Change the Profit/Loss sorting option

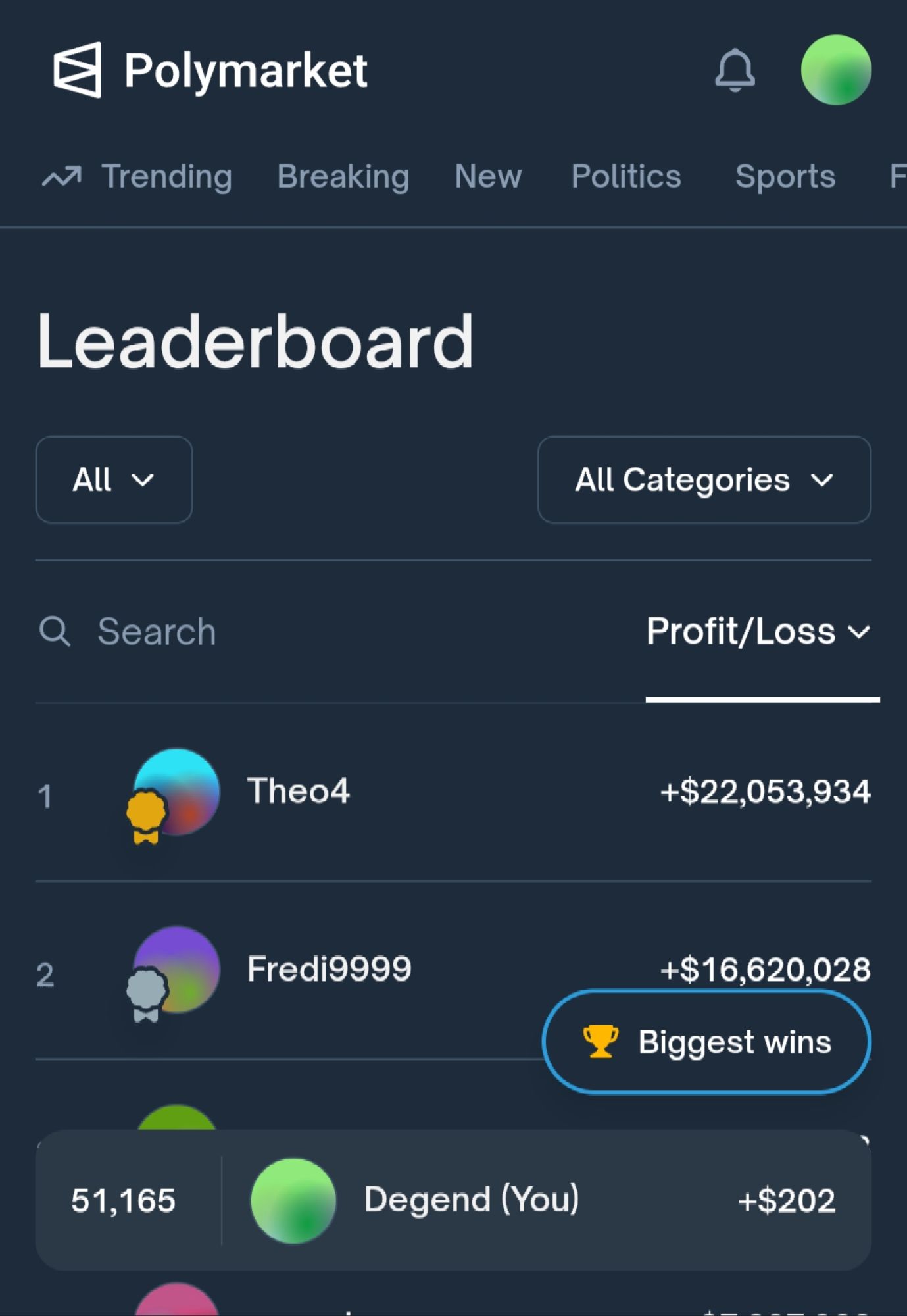point(758,632)
